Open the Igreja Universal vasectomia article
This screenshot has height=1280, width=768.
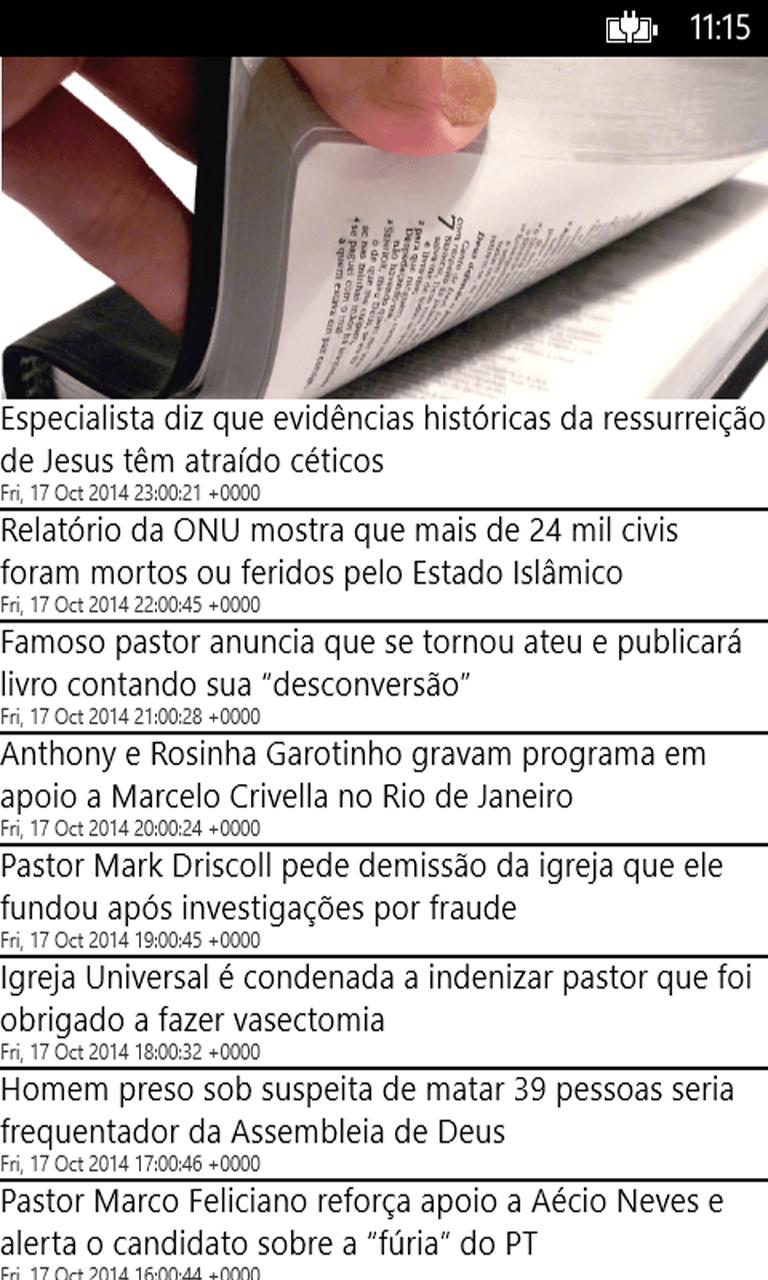click(384, 997)
